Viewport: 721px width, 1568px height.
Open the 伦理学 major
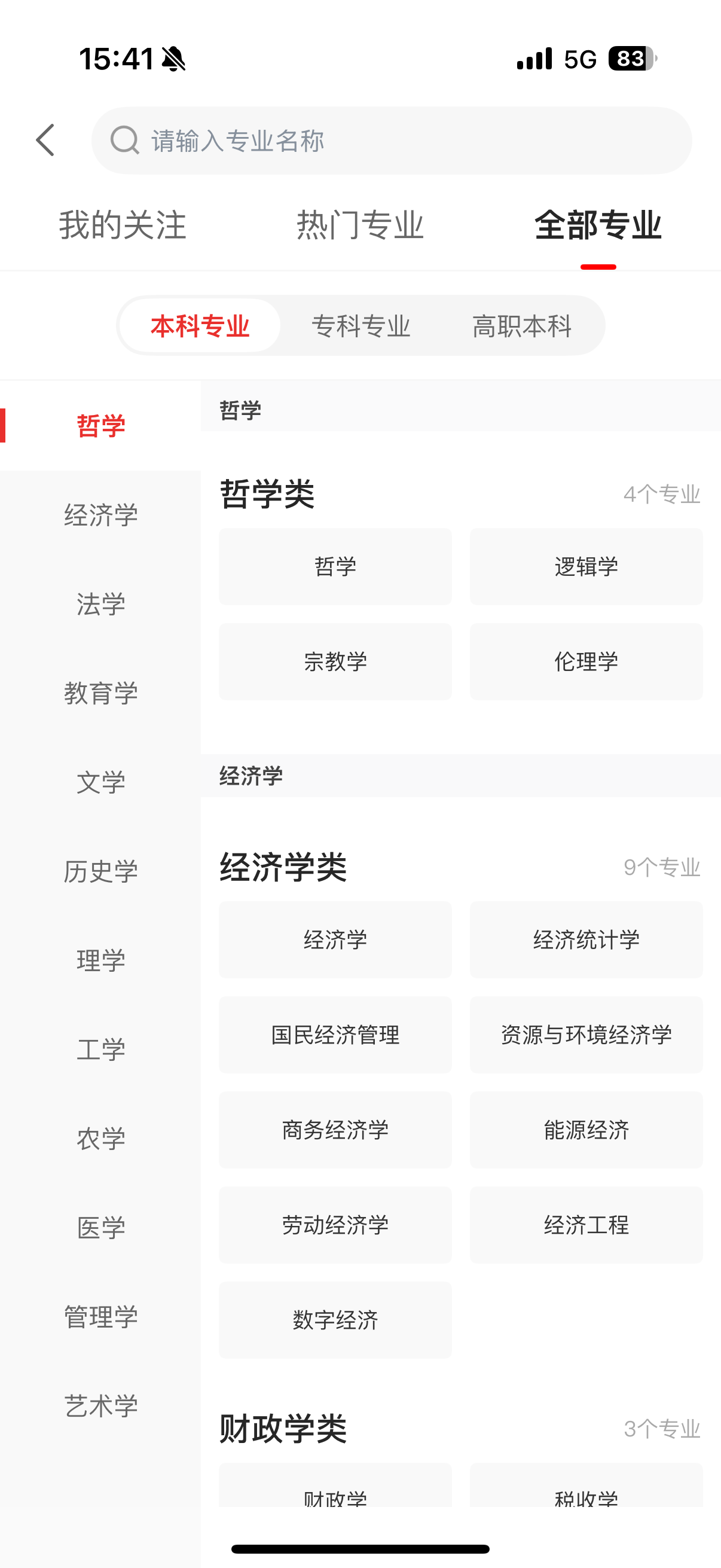(586, 661)
